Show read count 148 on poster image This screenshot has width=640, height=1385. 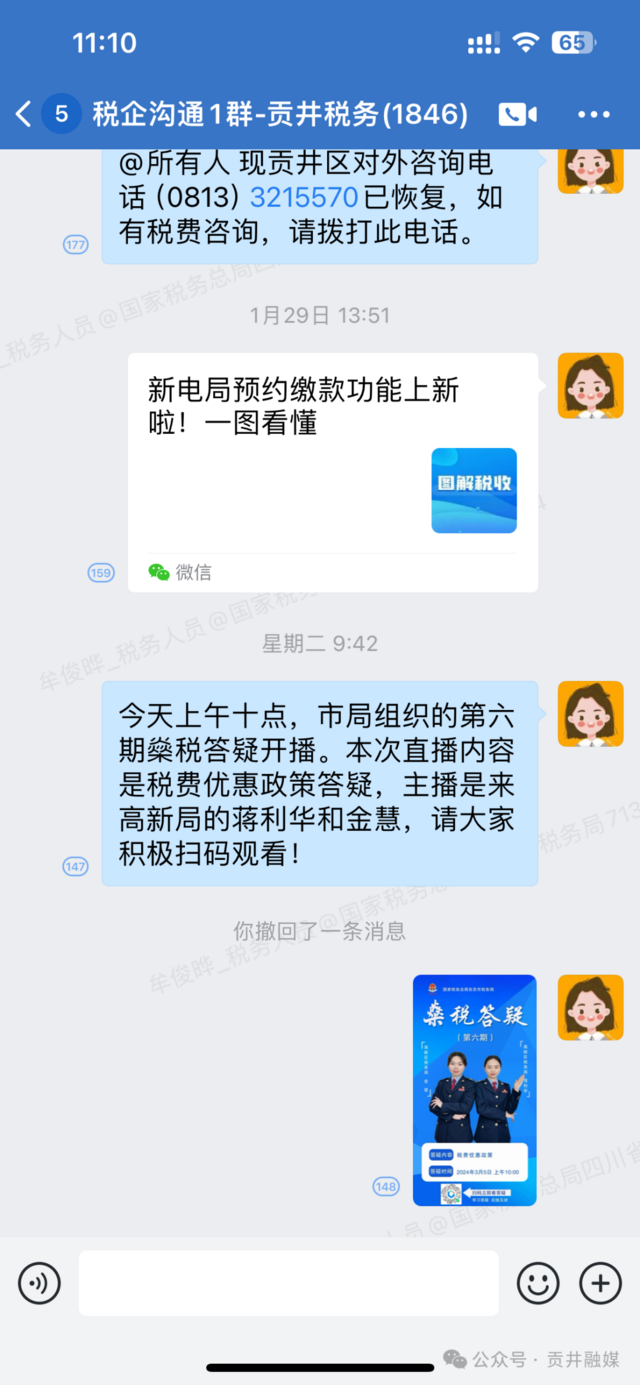386,1186
